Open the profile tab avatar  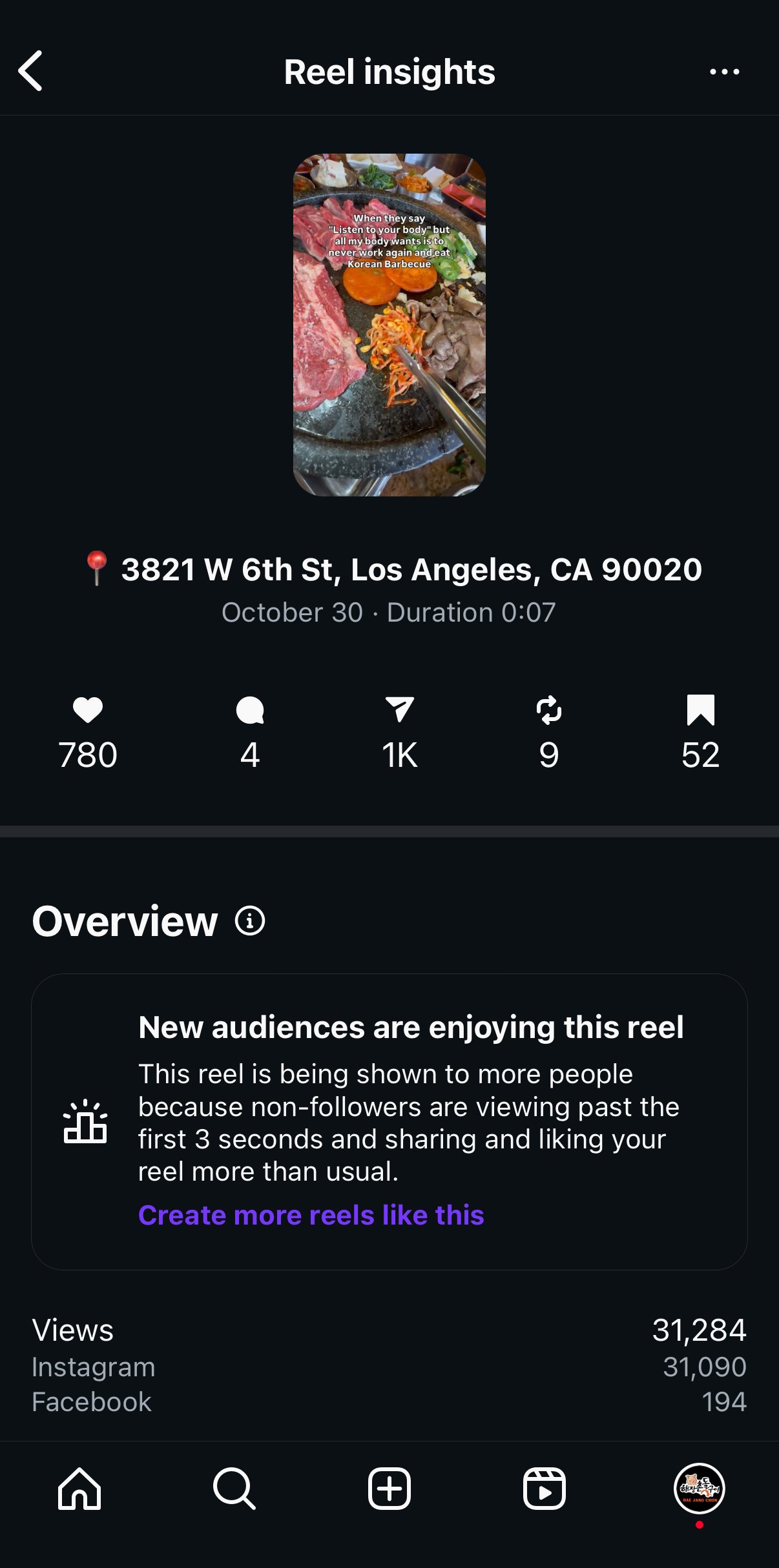699,1488
